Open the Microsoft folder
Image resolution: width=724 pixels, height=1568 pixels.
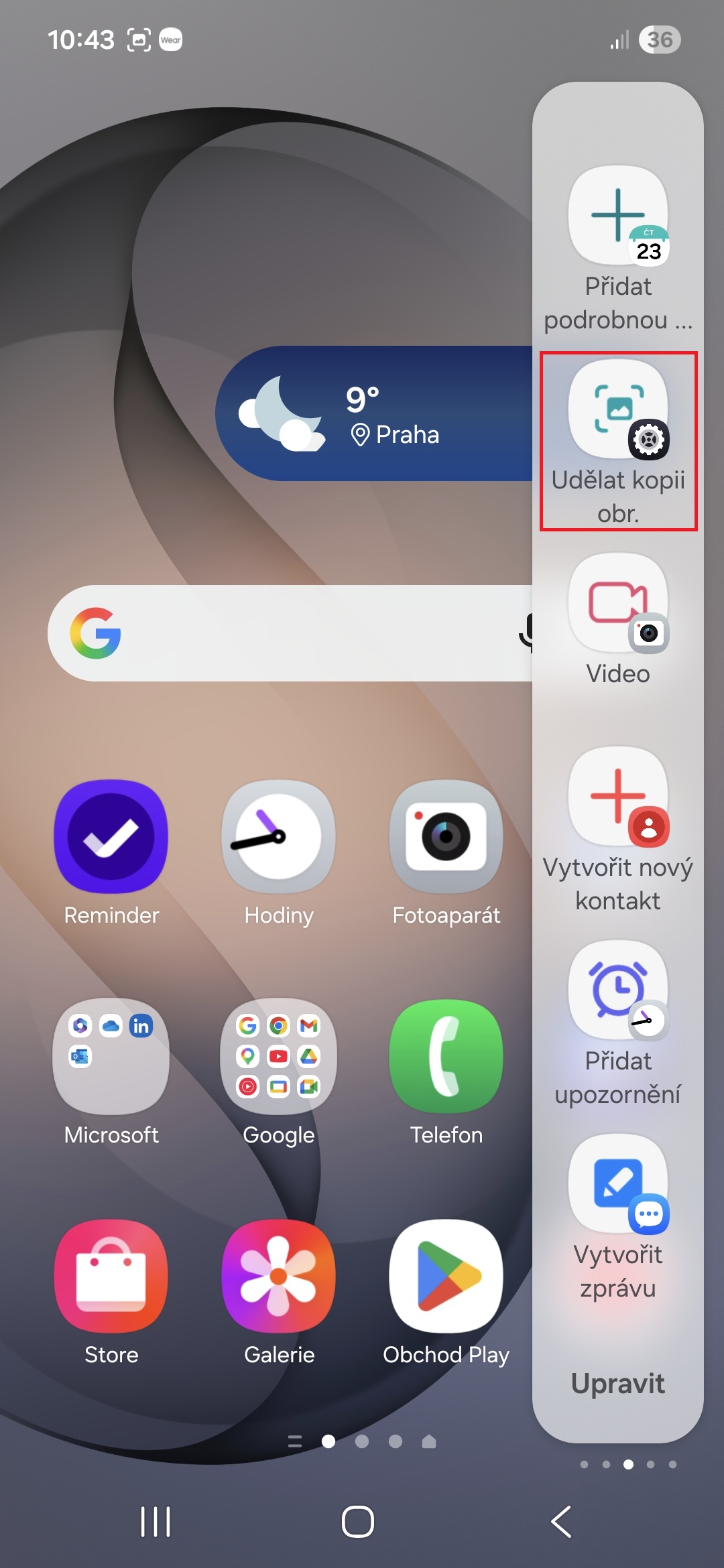pos(111,1056)
